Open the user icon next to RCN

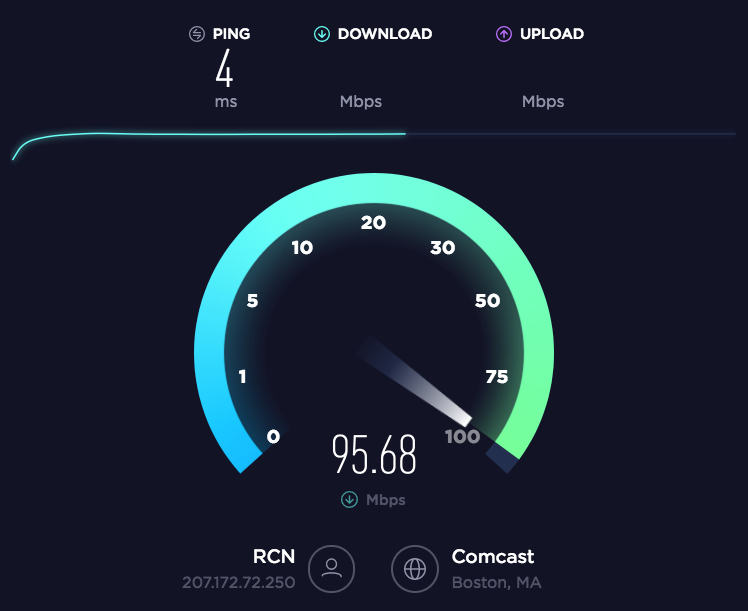pos(332,569)
